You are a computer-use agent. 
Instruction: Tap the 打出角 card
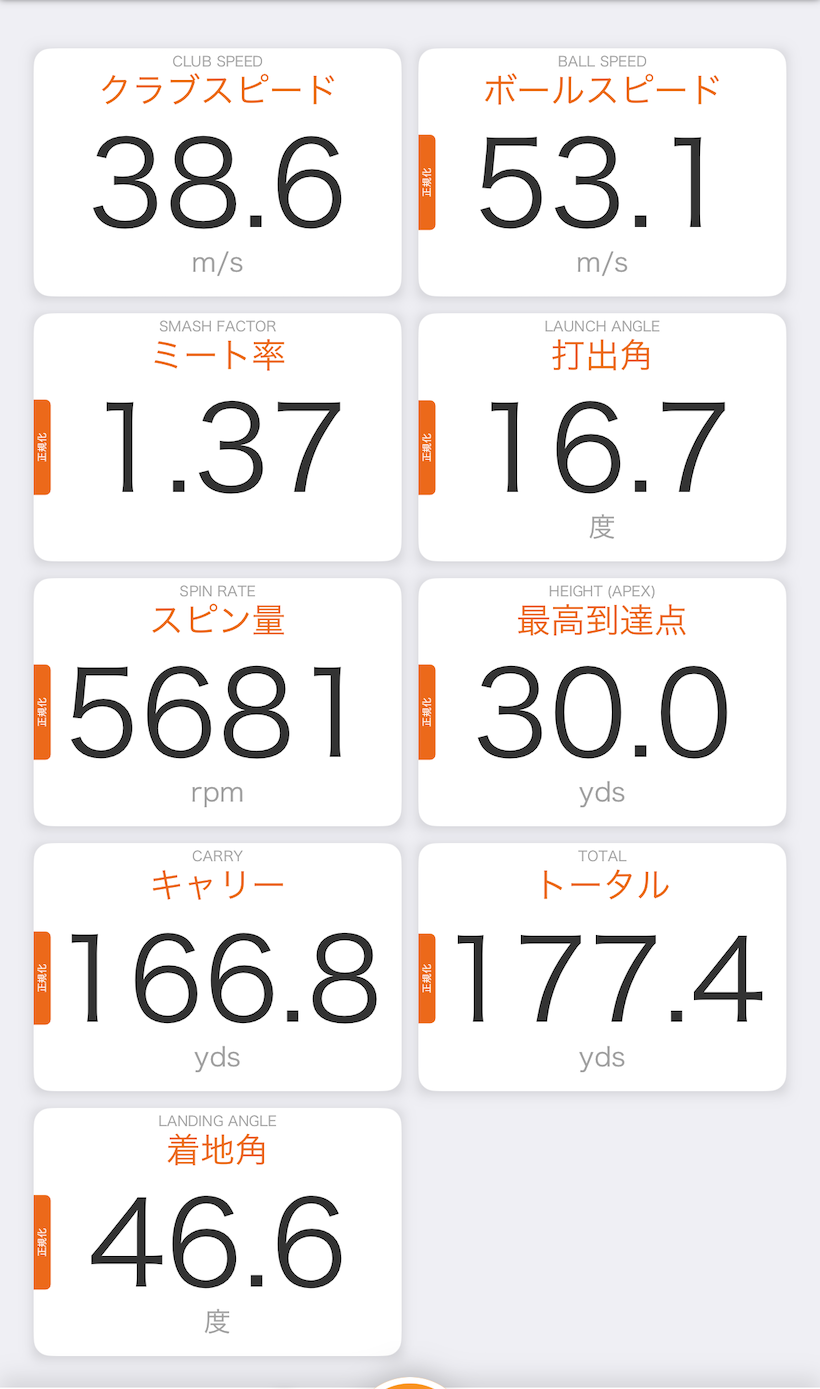pos(601,435)
